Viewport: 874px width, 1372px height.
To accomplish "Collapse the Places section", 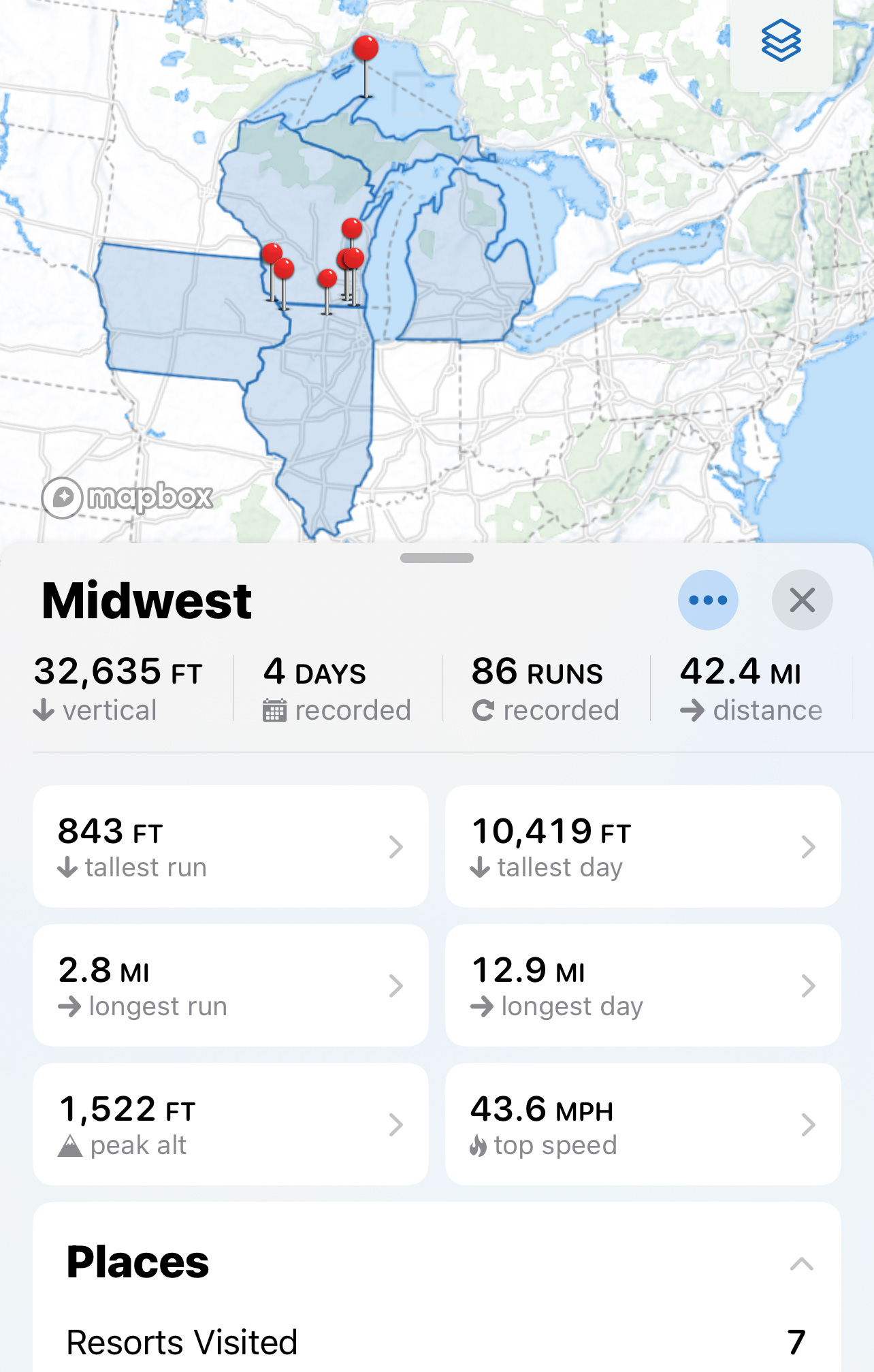I will [x=801, y=1264].
